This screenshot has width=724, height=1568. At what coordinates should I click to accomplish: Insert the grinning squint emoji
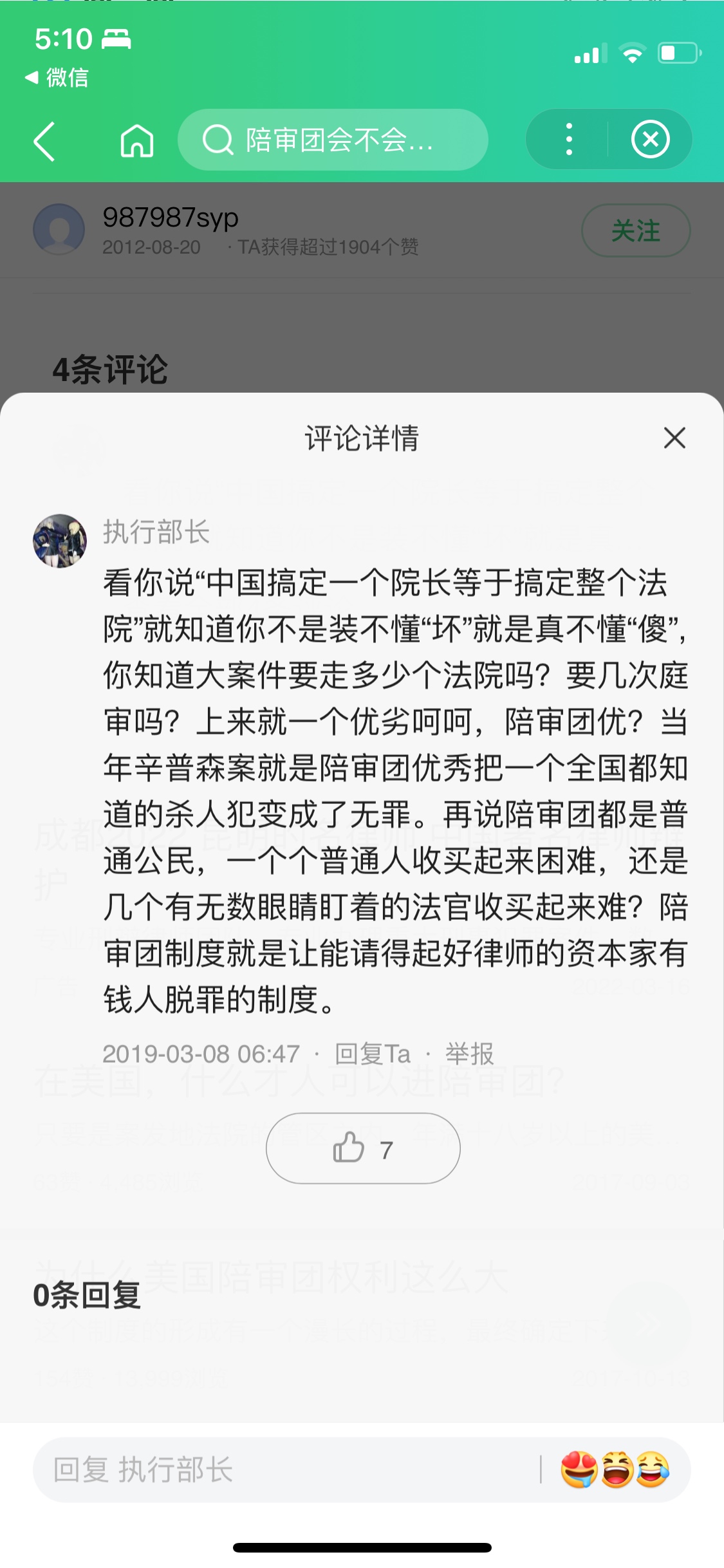pyautogui.click(x=617, y=1470)
